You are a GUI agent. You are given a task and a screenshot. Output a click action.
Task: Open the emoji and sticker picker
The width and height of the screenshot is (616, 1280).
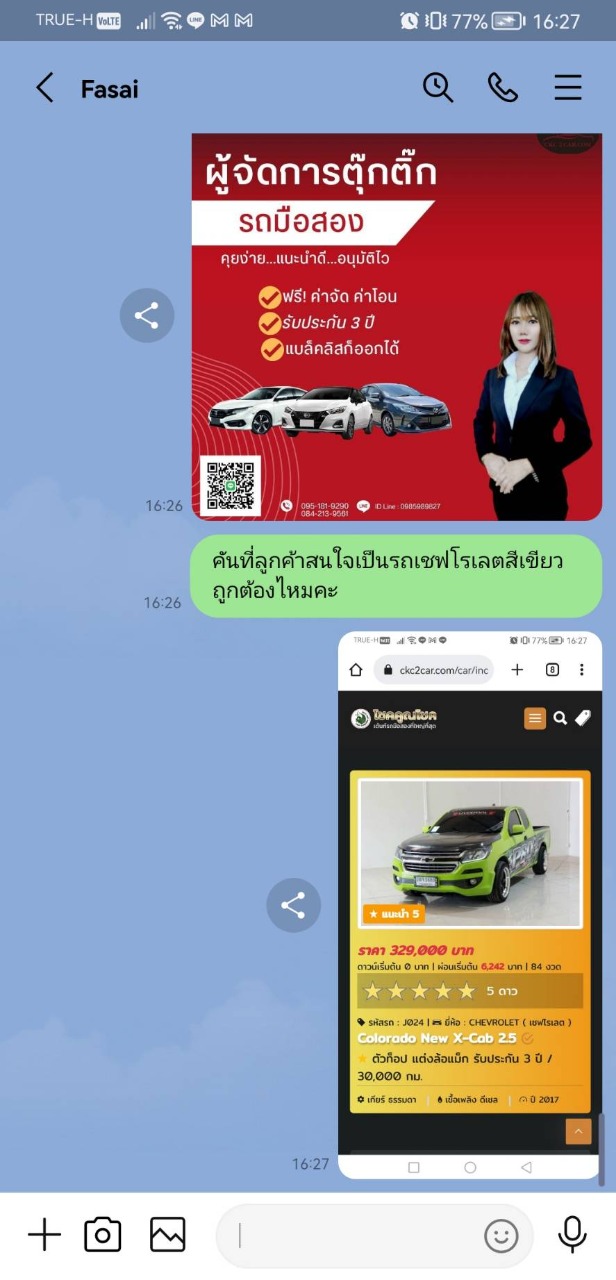501,1236
